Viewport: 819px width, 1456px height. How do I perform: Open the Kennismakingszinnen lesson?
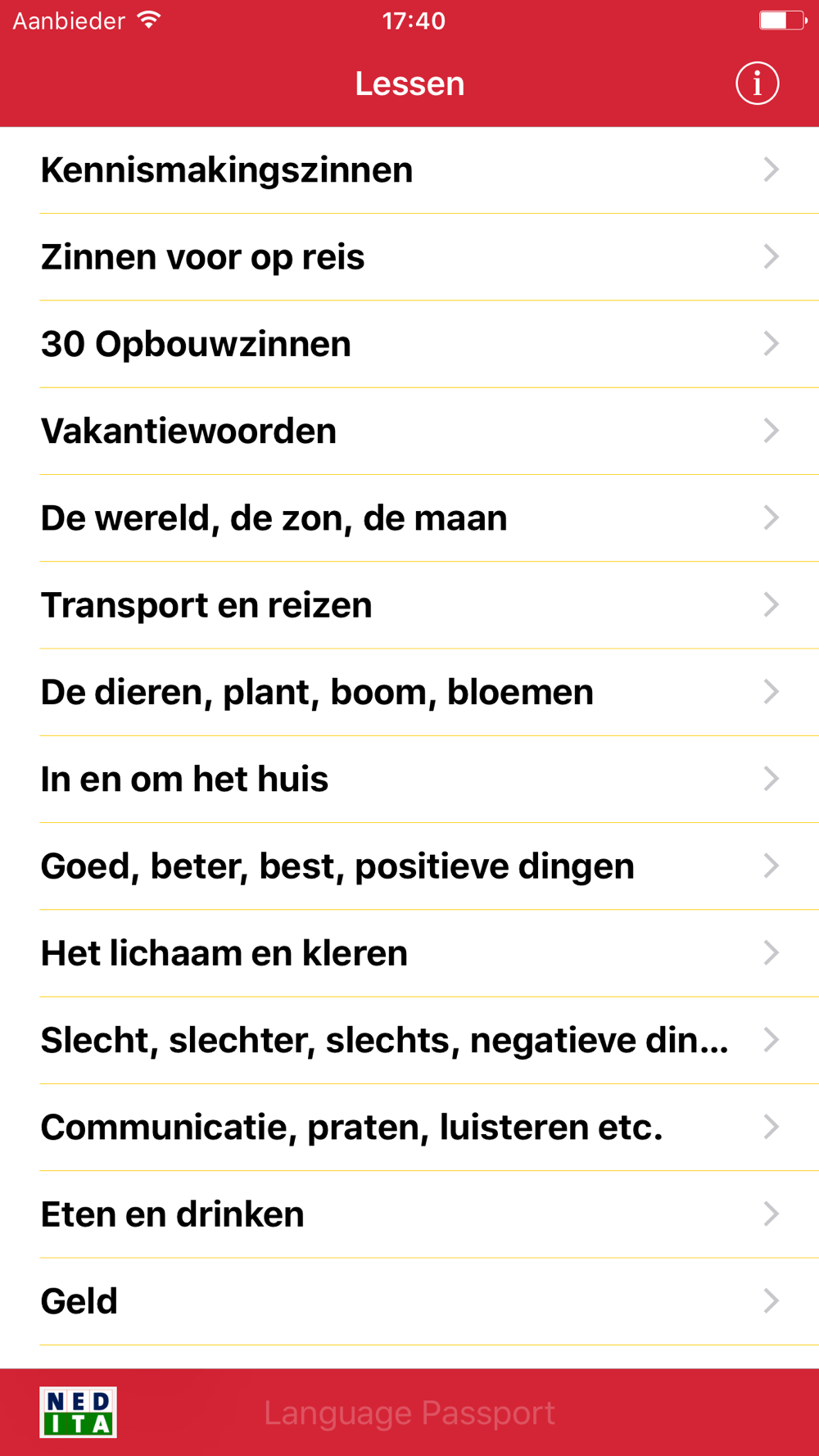[x=409, y=170]
